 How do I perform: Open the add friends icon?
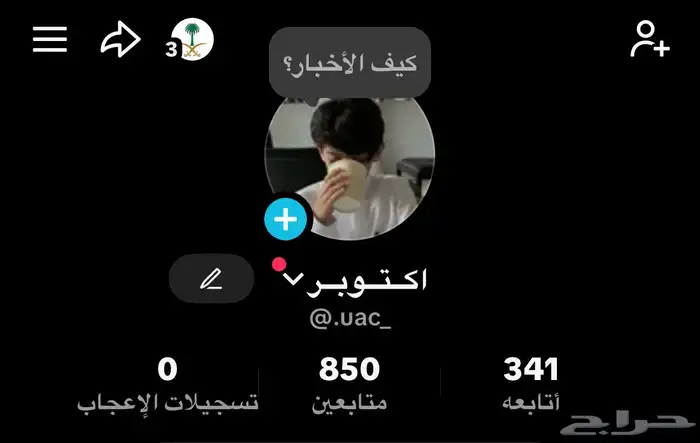pyautogui.click(x=649, y=39)
